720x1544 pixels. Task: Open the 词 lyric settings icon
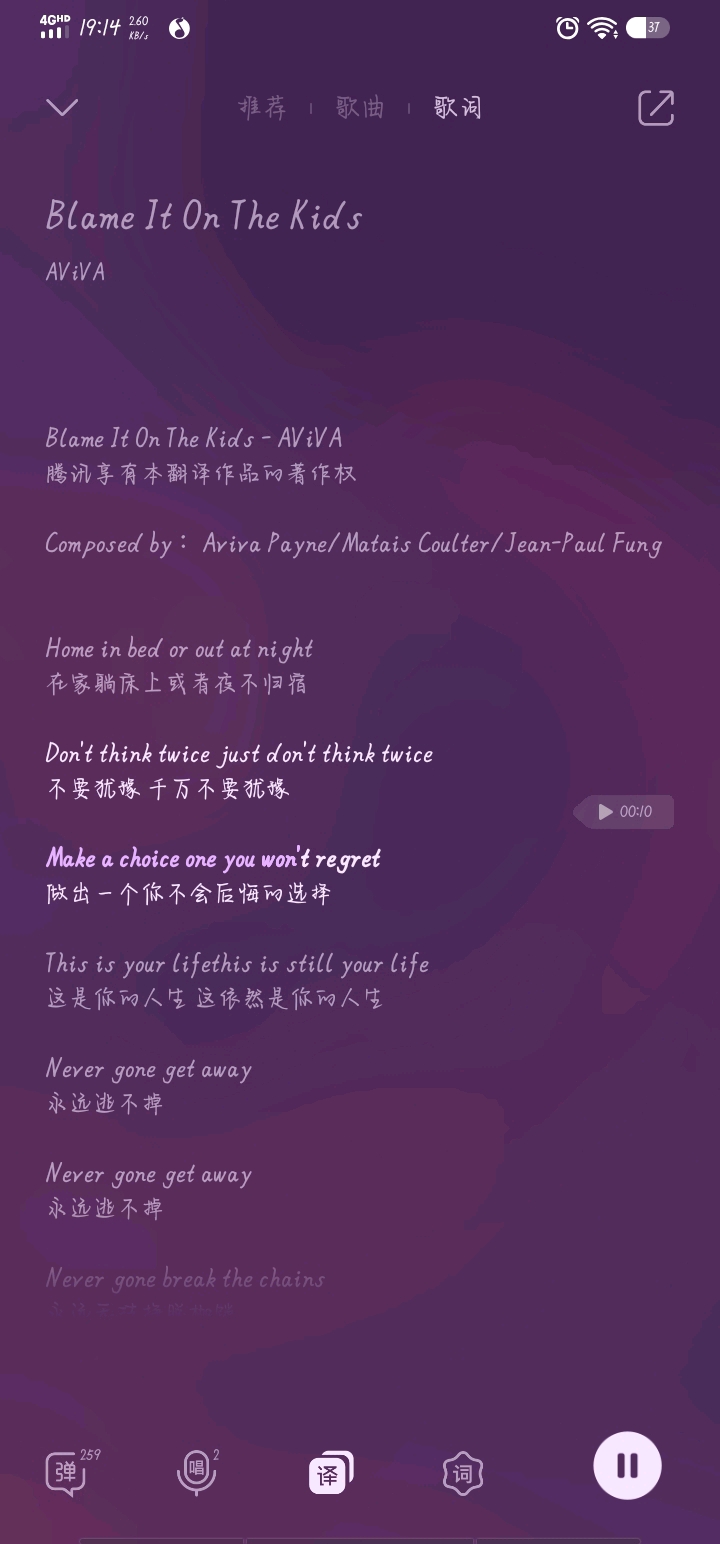pyautogui.click(x=463, y=1472)
